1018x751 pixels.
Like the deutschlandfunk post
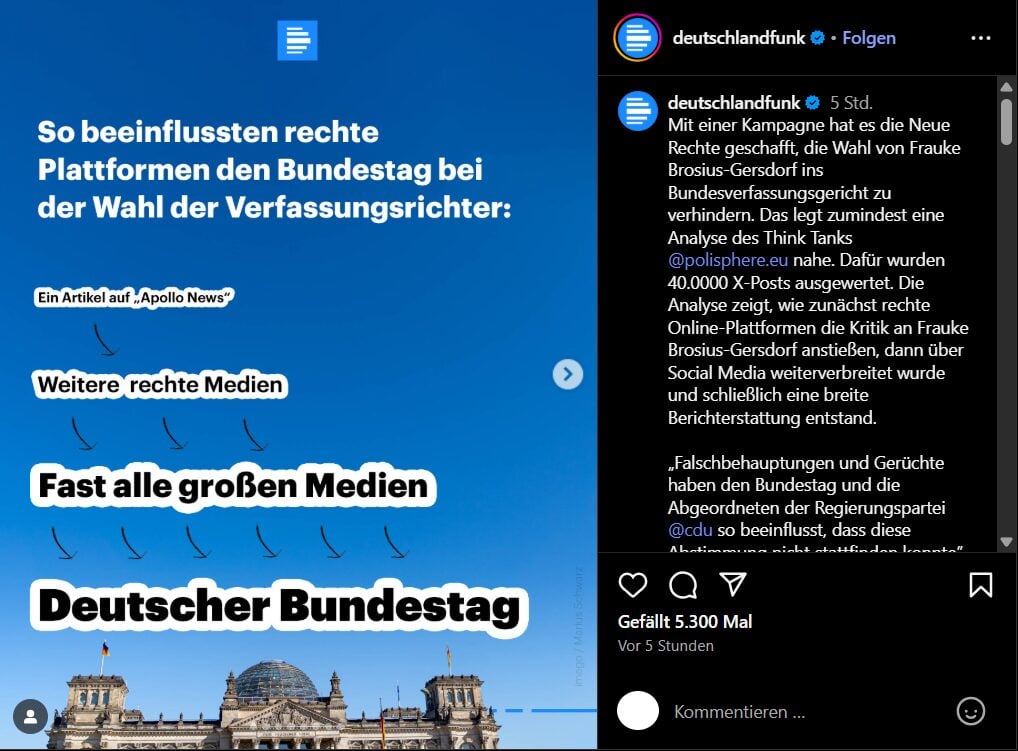pyautogui.click(x=633, y=584)
